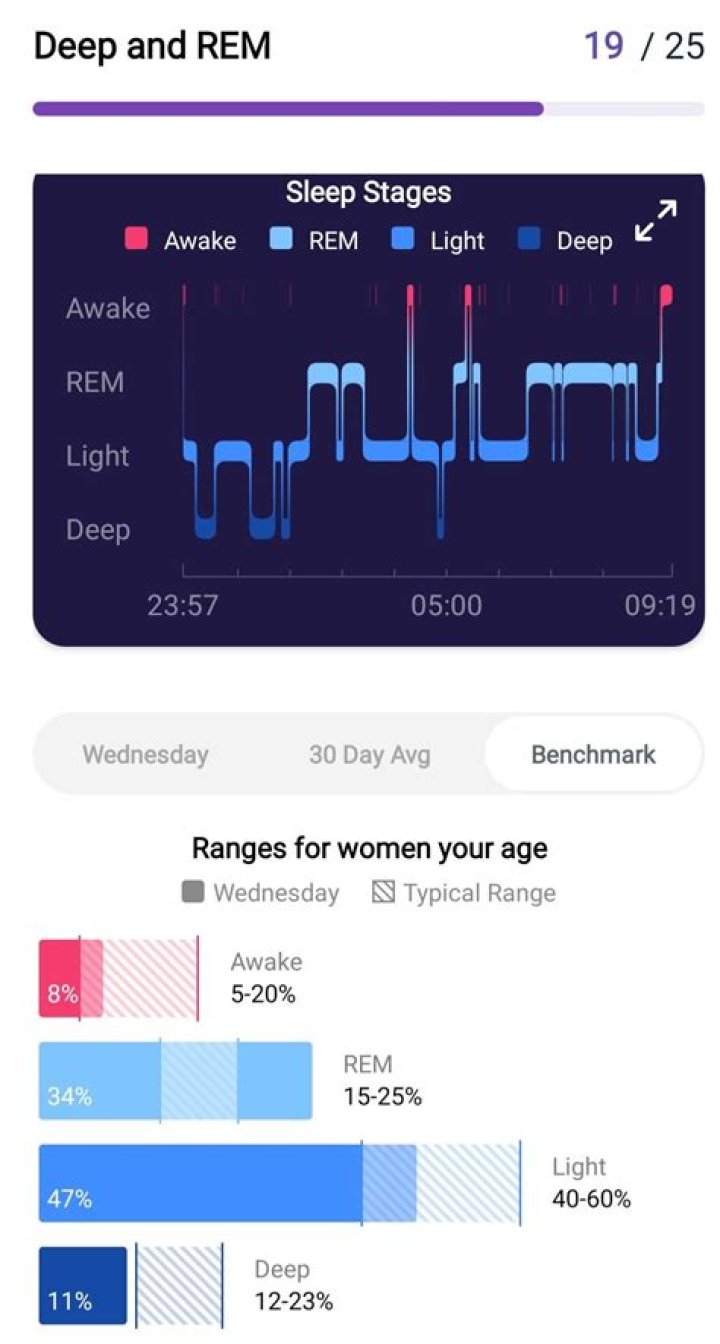Switch to the 30 Day Avg tab
Image resolution: width=720 pixels, height=1344 pixels.
point(369,754)
